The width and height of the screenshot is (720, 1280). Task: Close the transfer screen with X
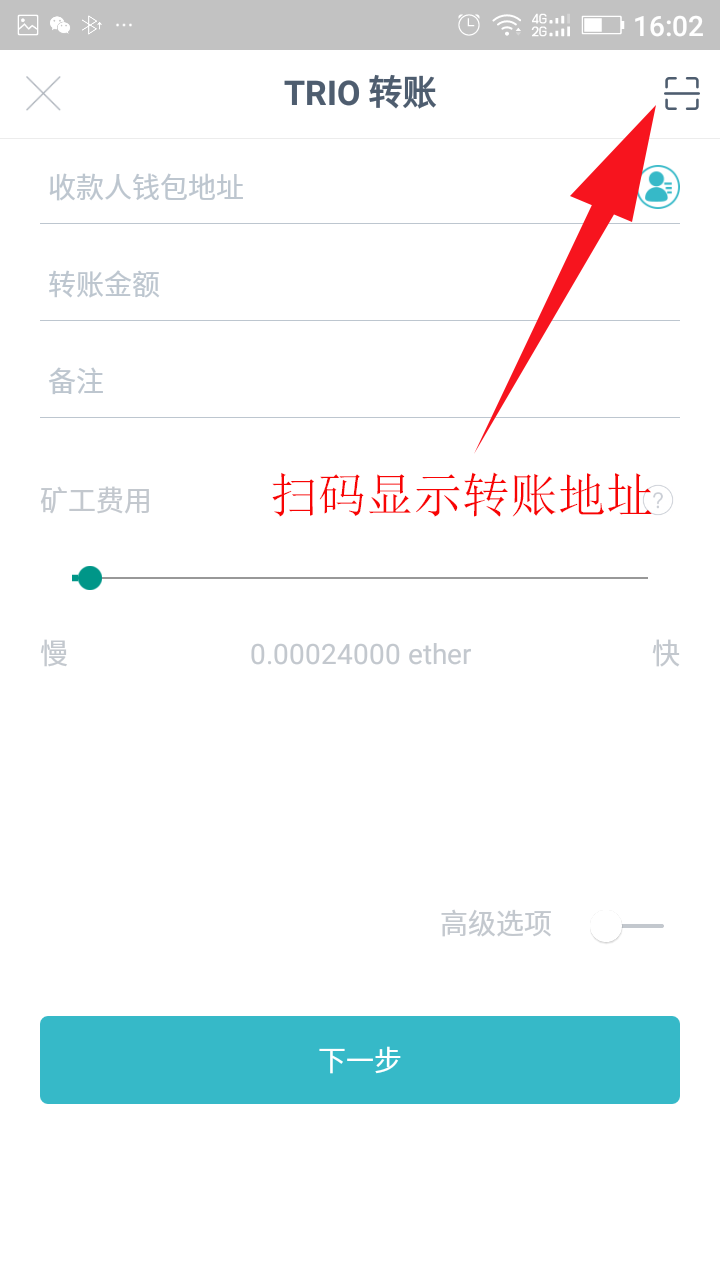pyautogui.click(x=43, y=93)
